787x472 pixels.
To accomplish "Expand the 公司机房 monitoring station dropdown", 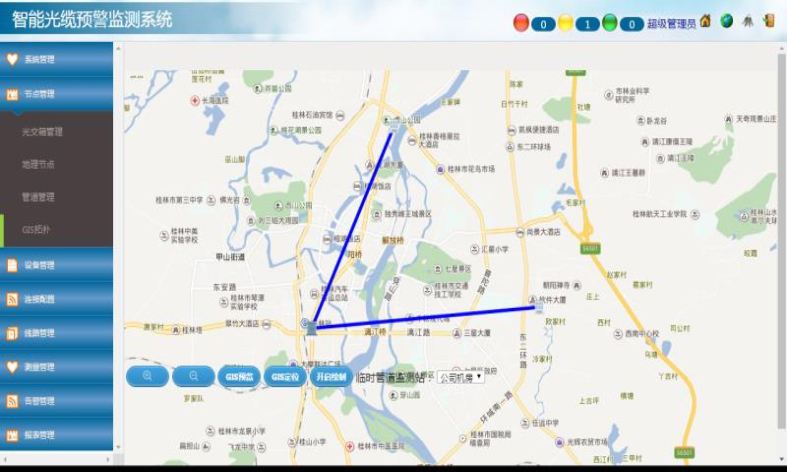I will pos(461,377).
